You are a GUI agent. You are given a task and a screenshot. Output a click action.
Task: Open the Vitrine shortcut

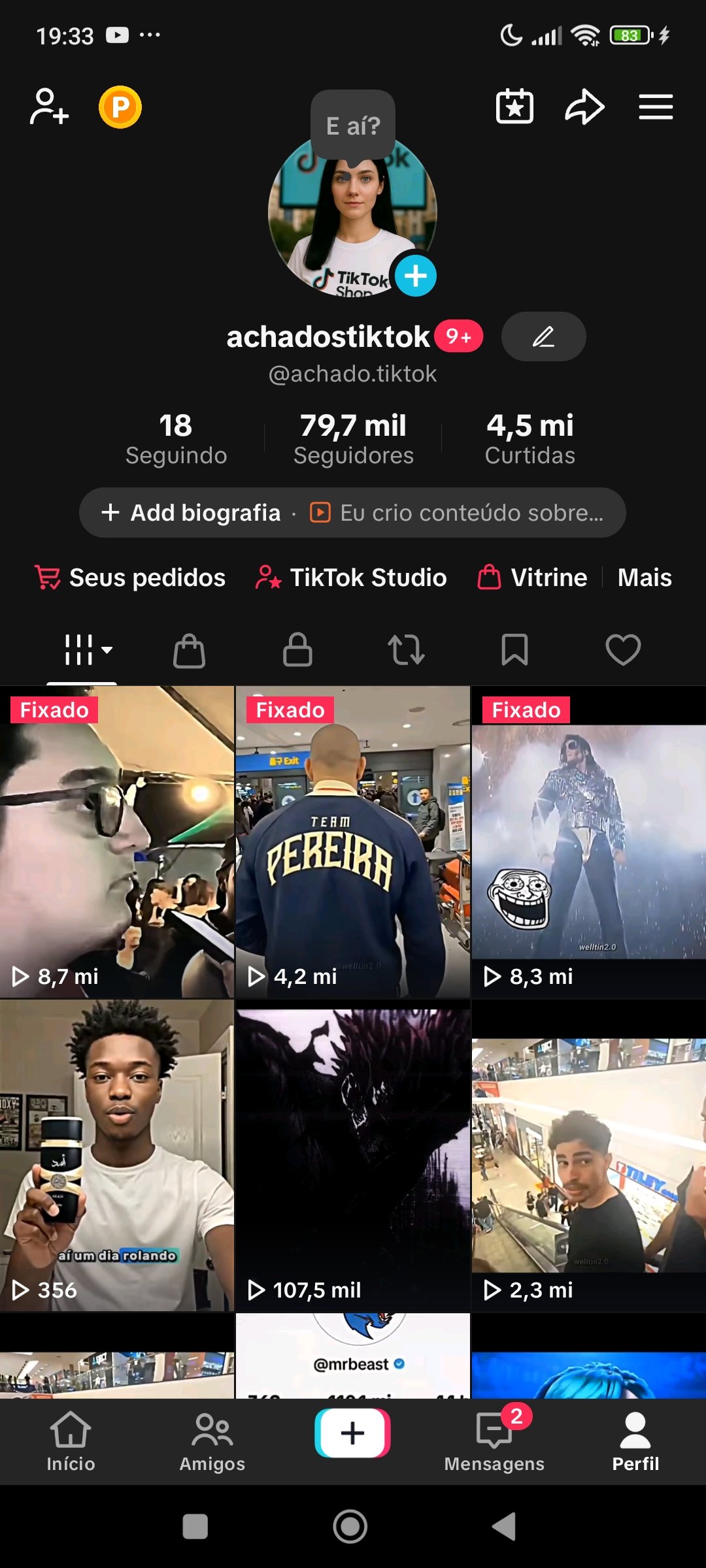pyautogui.click(x=533, y=578)
